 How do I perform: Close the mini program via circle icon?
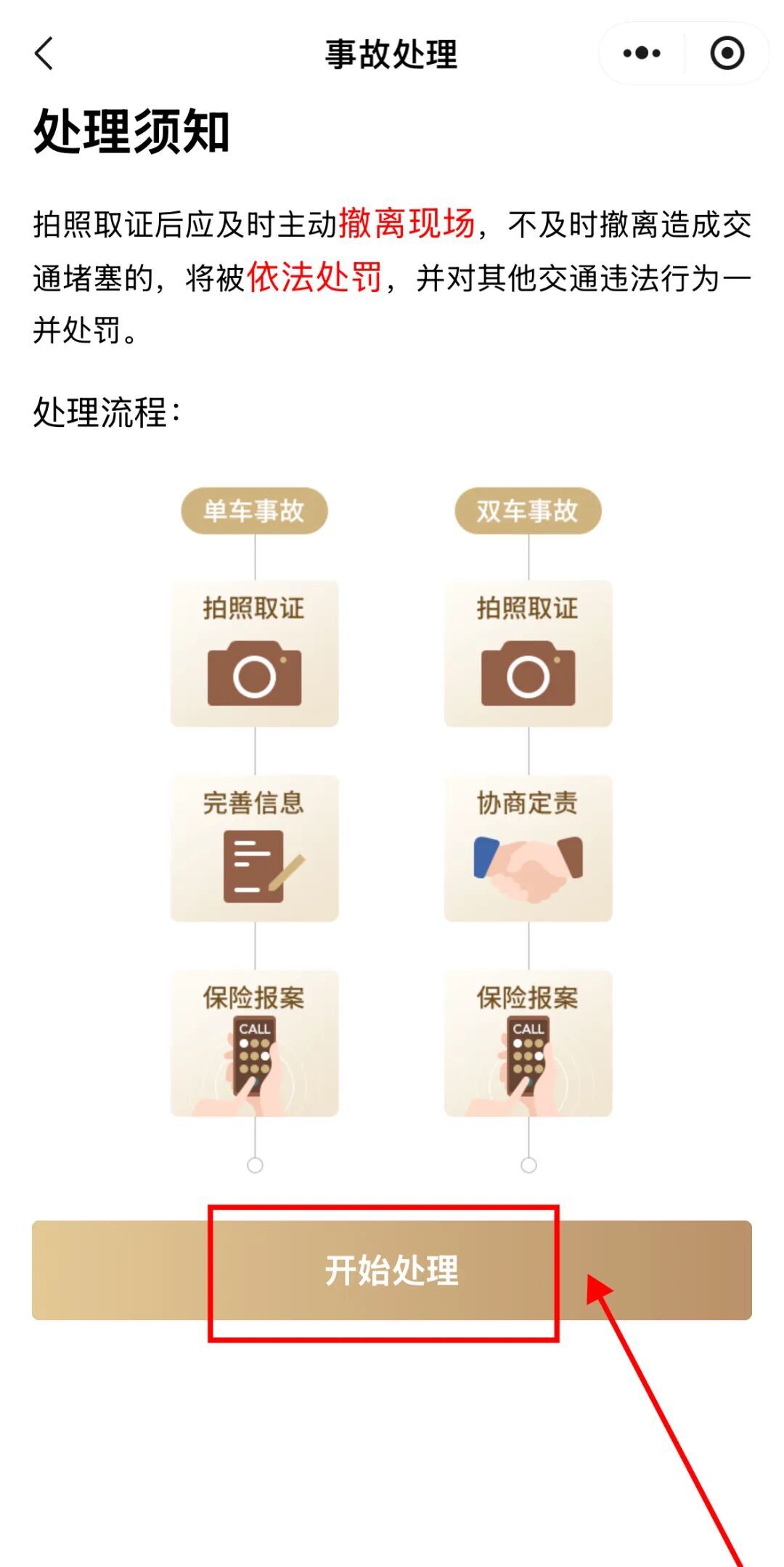tap(727, 54)
